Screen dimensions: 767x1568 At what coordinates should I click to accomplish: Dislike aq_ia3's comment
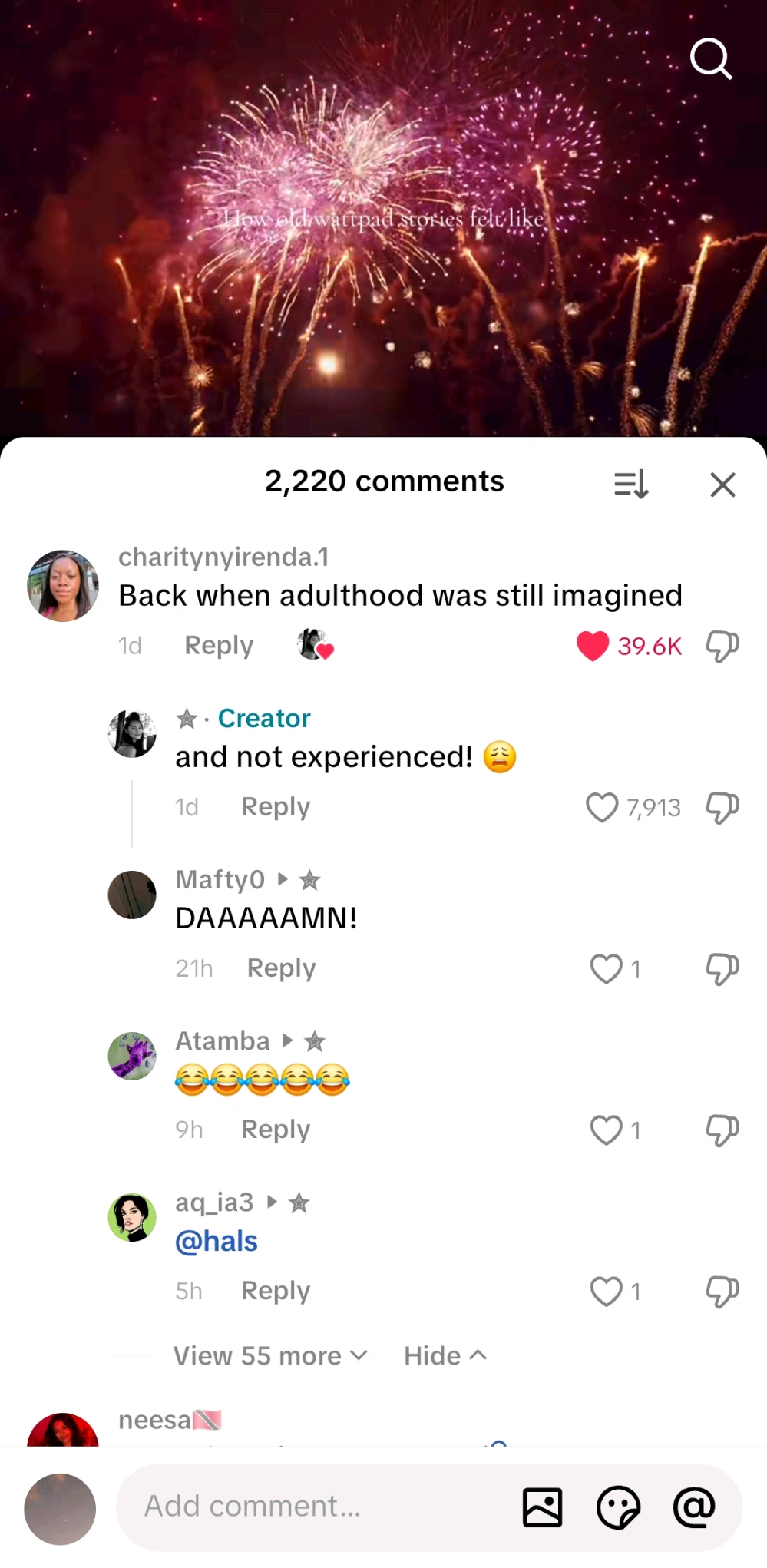click(x=722, y=1291)
